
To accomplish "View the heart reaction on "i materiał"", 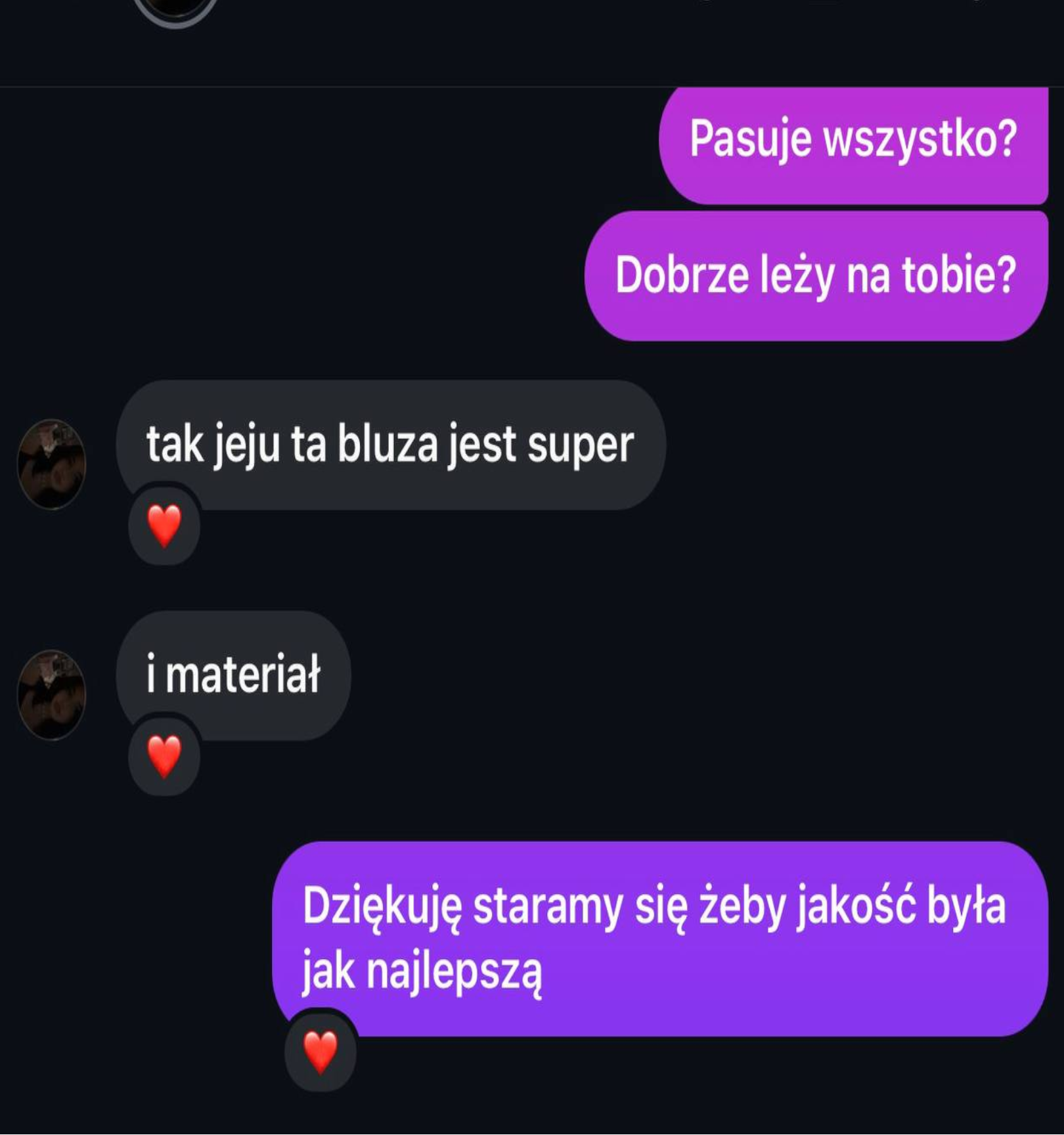I will click(x=164, y=755).
